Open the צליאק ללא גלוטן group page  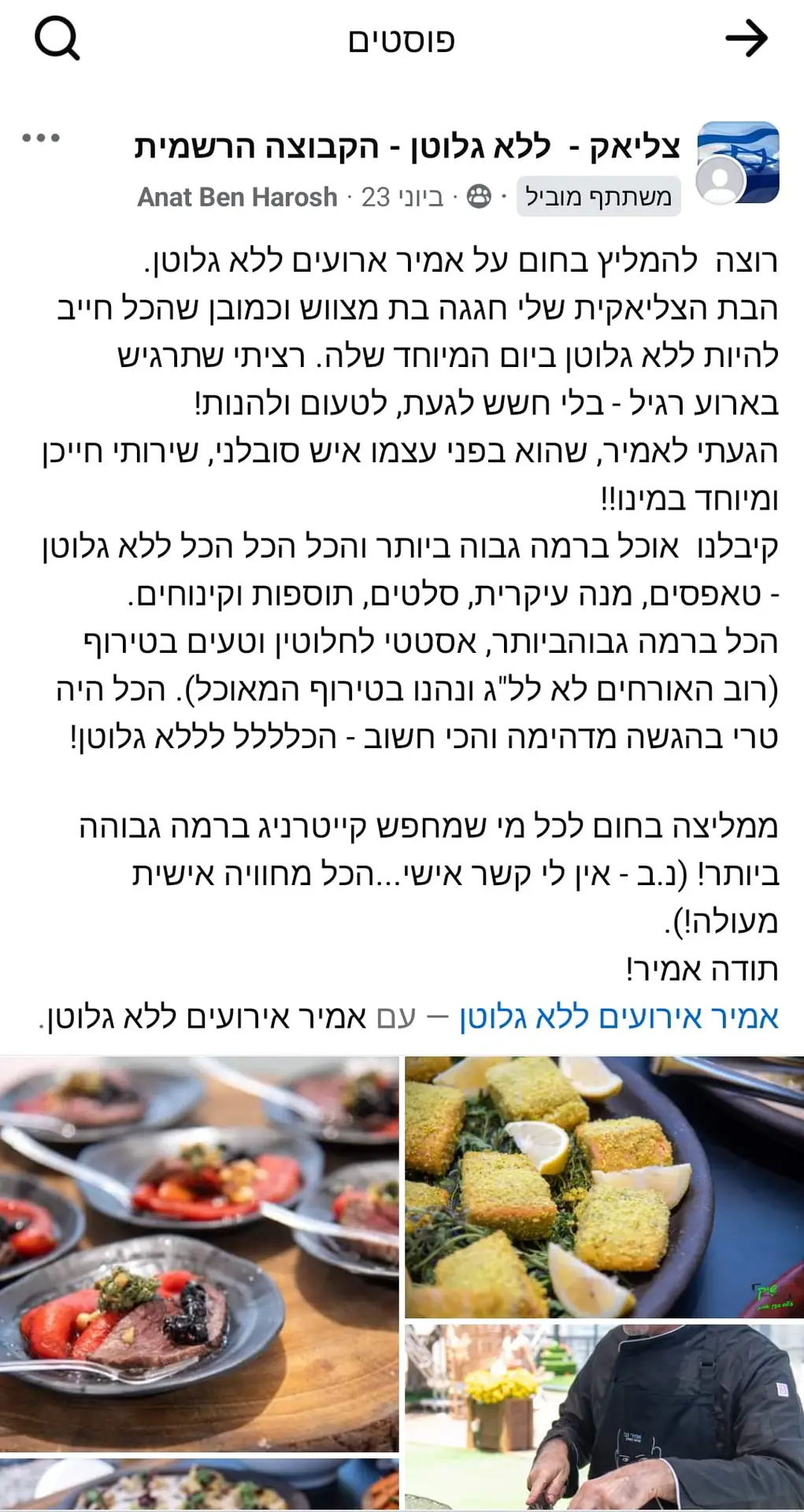407,146
